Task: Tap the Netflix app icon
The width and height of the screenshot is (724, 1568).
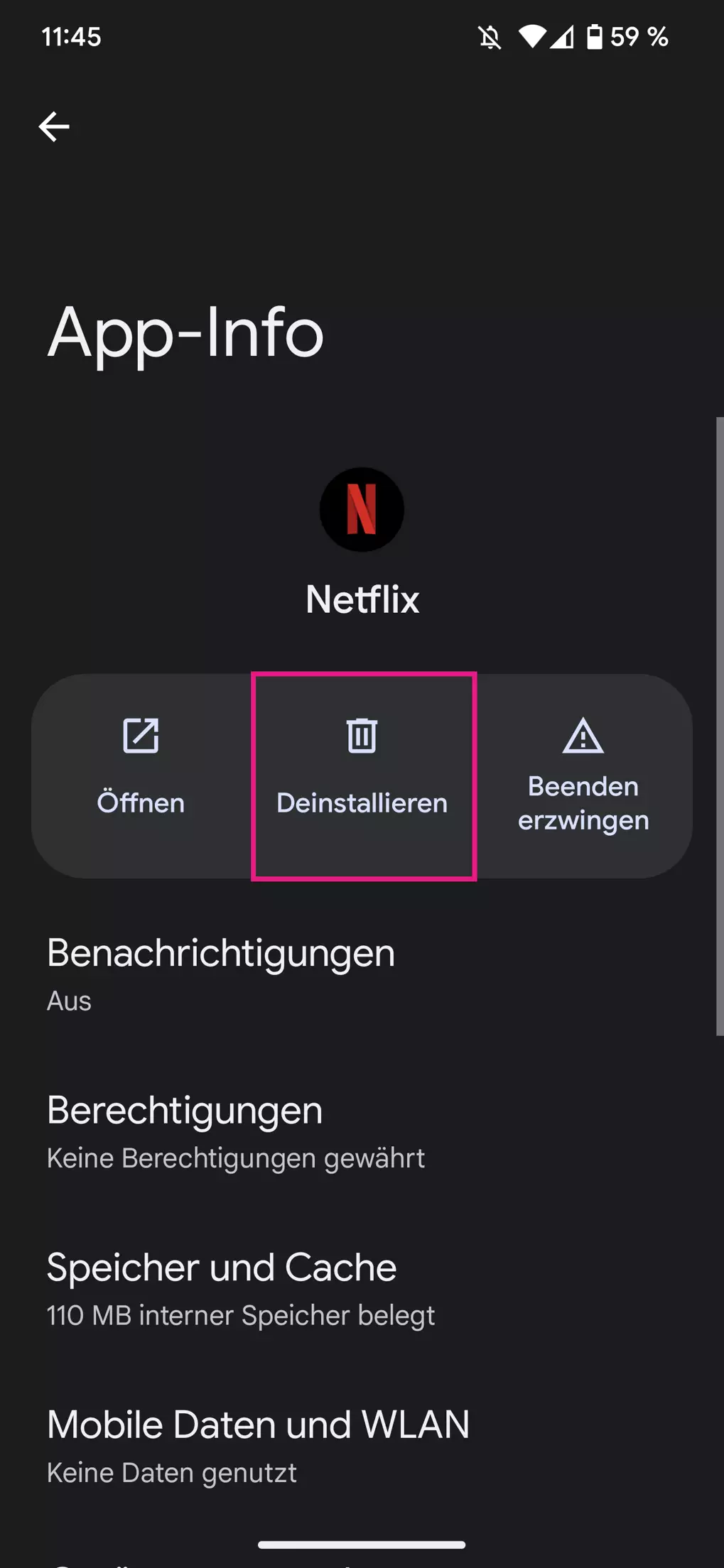Action: click(x=362, y=508)
